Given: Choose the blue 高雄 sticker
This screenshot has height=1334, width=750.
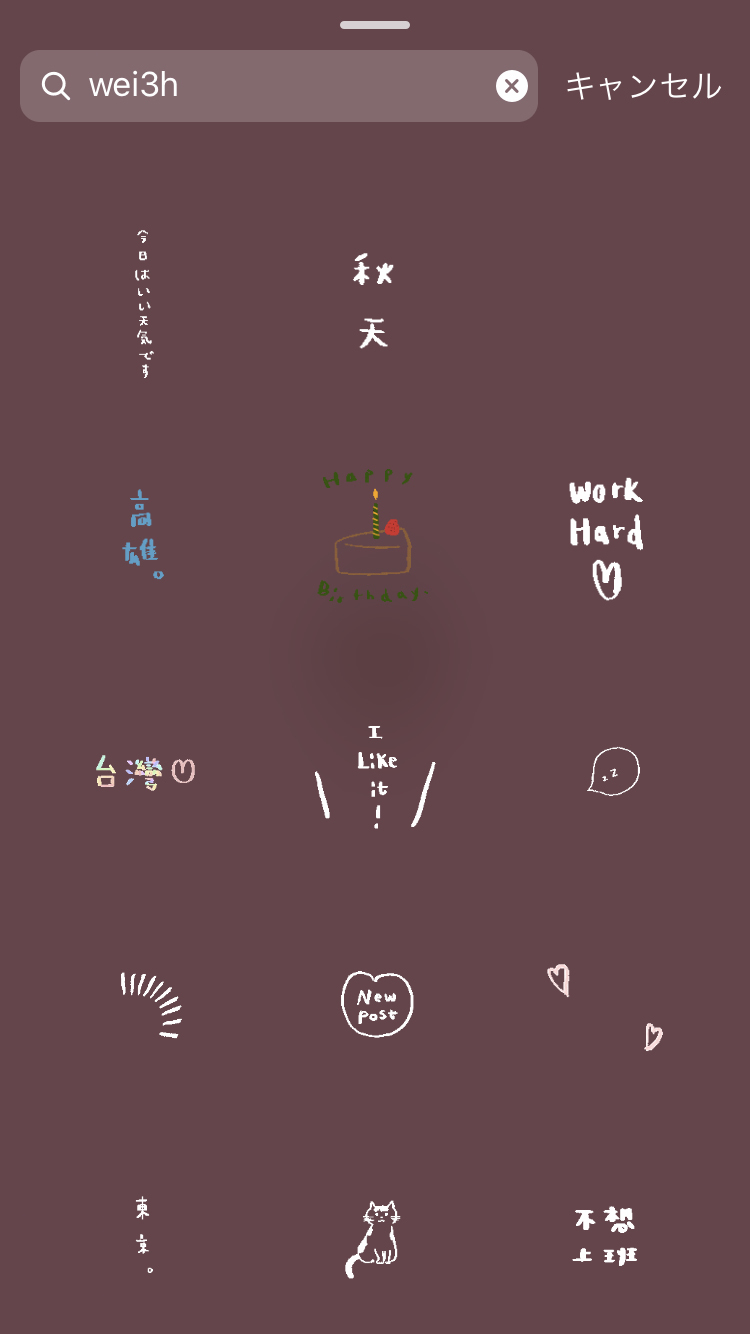Looking at the screenshot, I should pos(143,536).
